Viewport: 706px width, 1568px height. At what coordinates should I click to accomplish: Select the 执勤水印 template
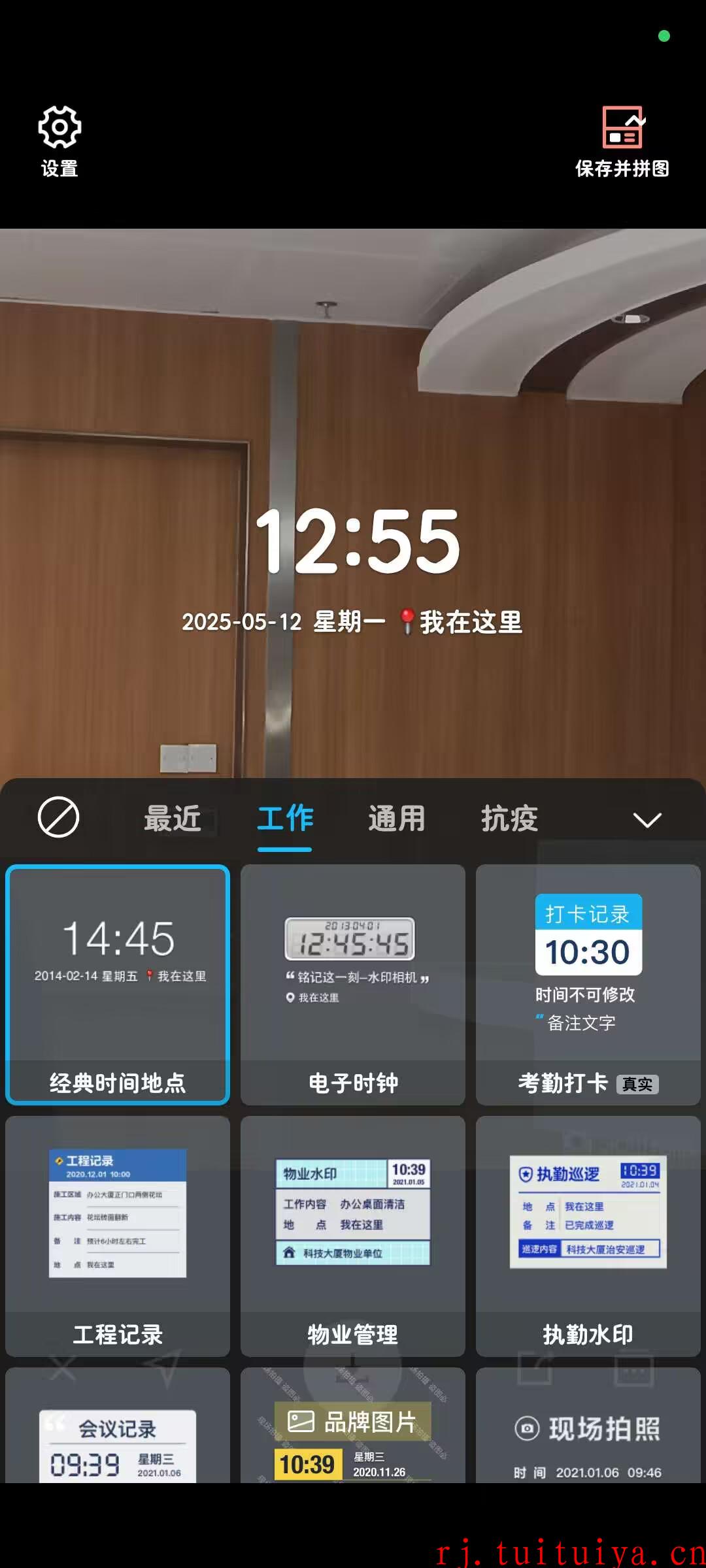point(588,1236)
